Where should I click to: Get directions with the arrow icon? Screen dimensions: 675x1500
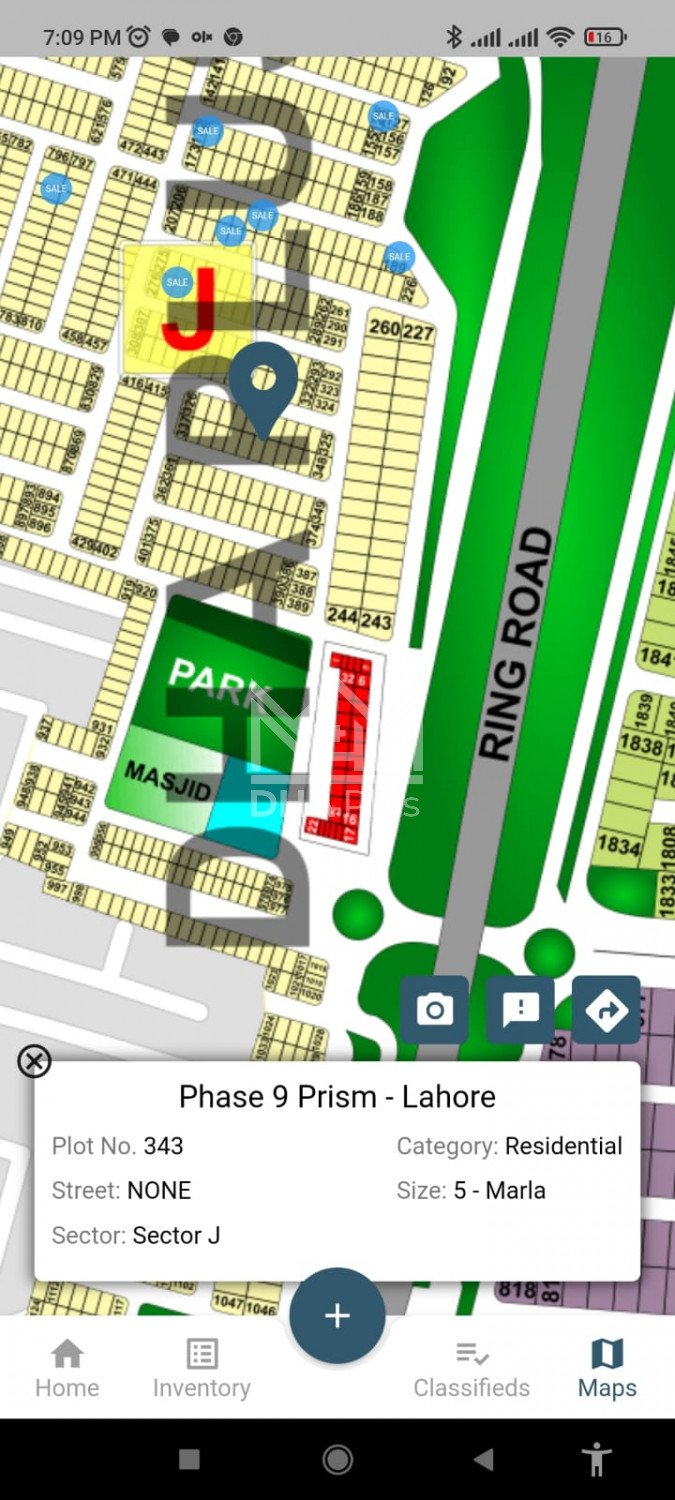(606, 1010)
